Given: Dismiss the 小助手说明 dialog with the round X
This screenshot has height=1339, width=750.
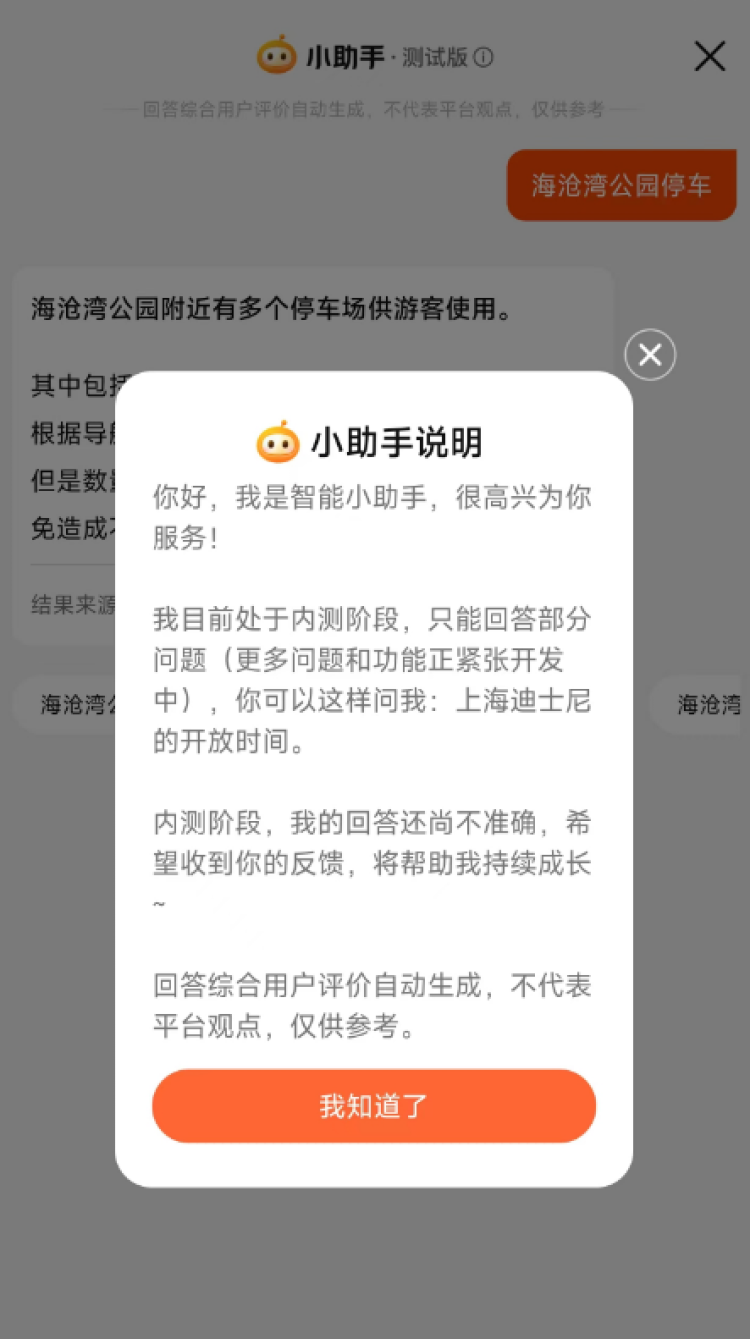Looking at the screenshot, I should 650,355.
